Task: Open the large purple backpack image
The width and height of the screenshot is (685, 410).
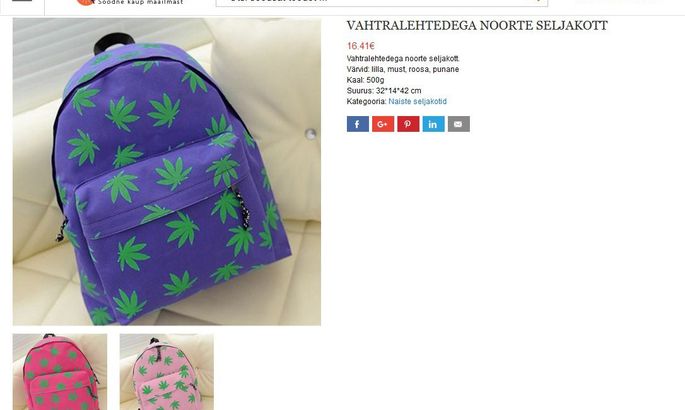Action: point(167,172)
